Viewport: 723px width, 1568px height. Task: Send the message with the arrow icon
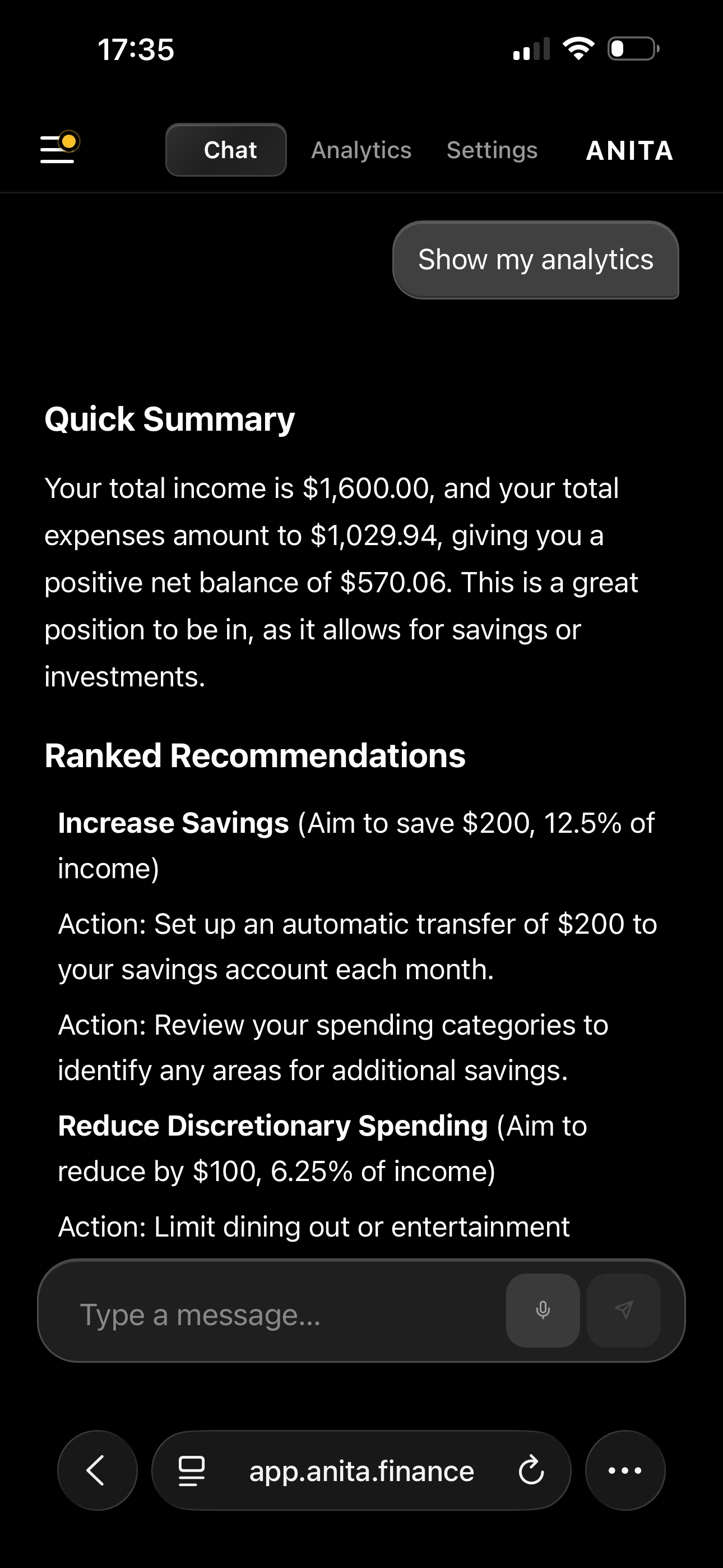point(623,1310)
